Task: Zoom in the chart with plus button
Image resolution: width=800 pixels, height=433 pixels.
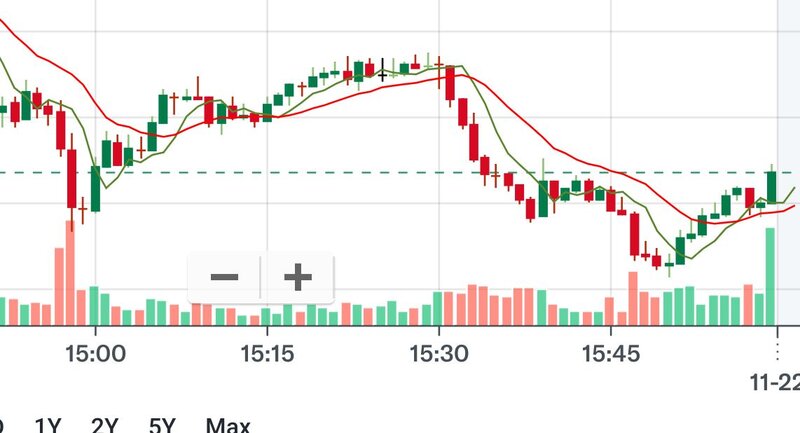Action: tap(298, 277)
